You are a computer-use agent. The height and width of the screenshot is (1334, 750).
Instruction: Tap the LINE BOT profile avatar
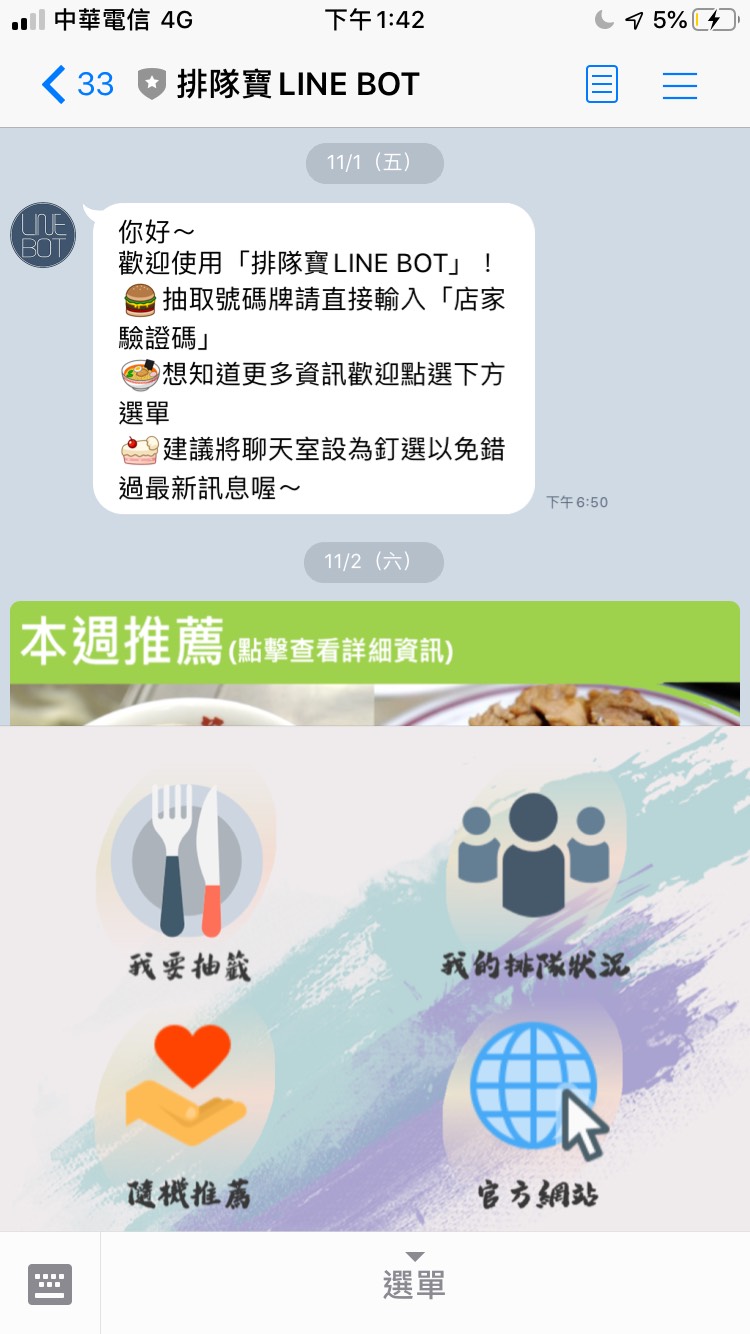click(x=43, y=235)
